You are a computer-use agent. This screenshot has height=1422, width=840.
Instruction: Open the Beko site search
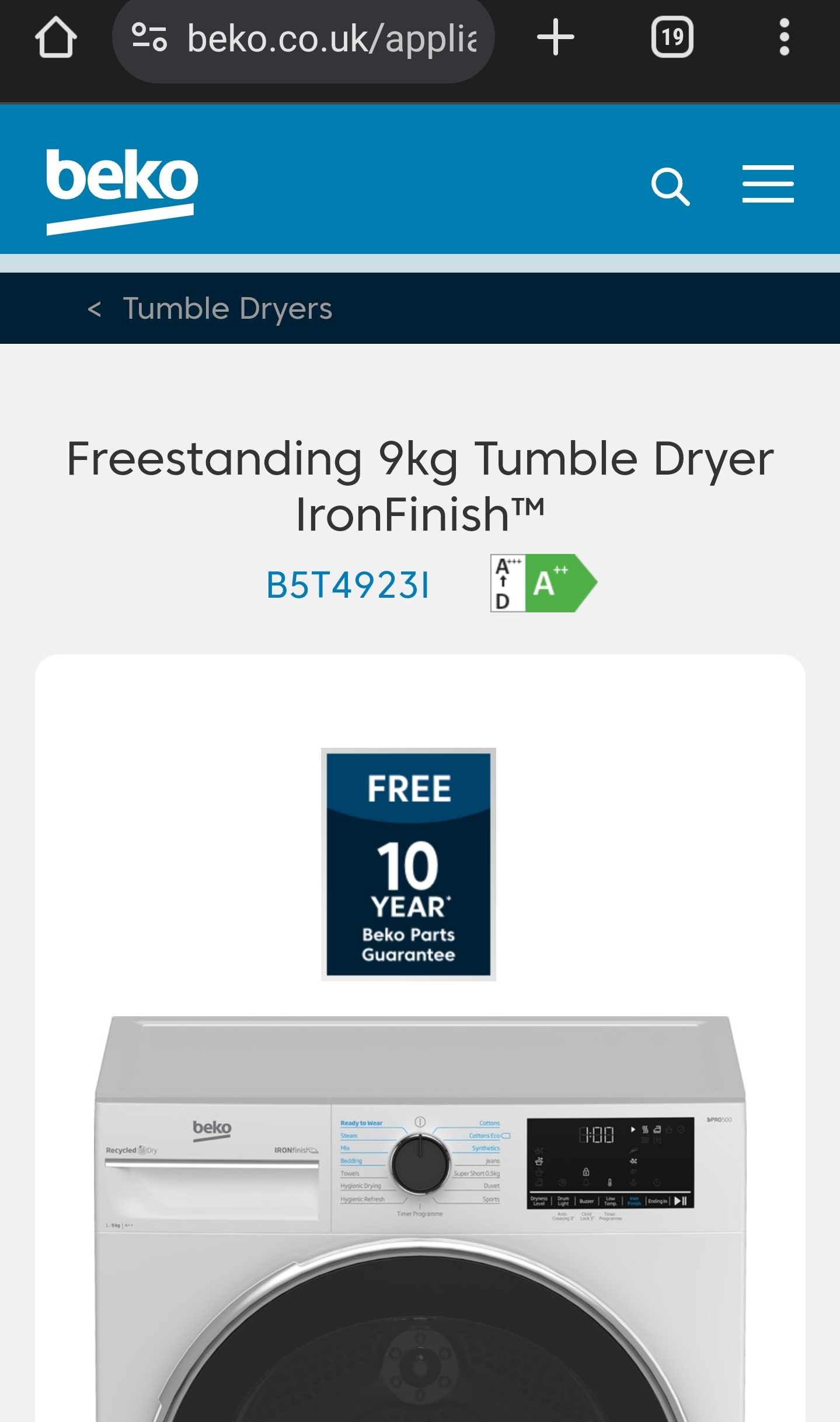(670, 186)
